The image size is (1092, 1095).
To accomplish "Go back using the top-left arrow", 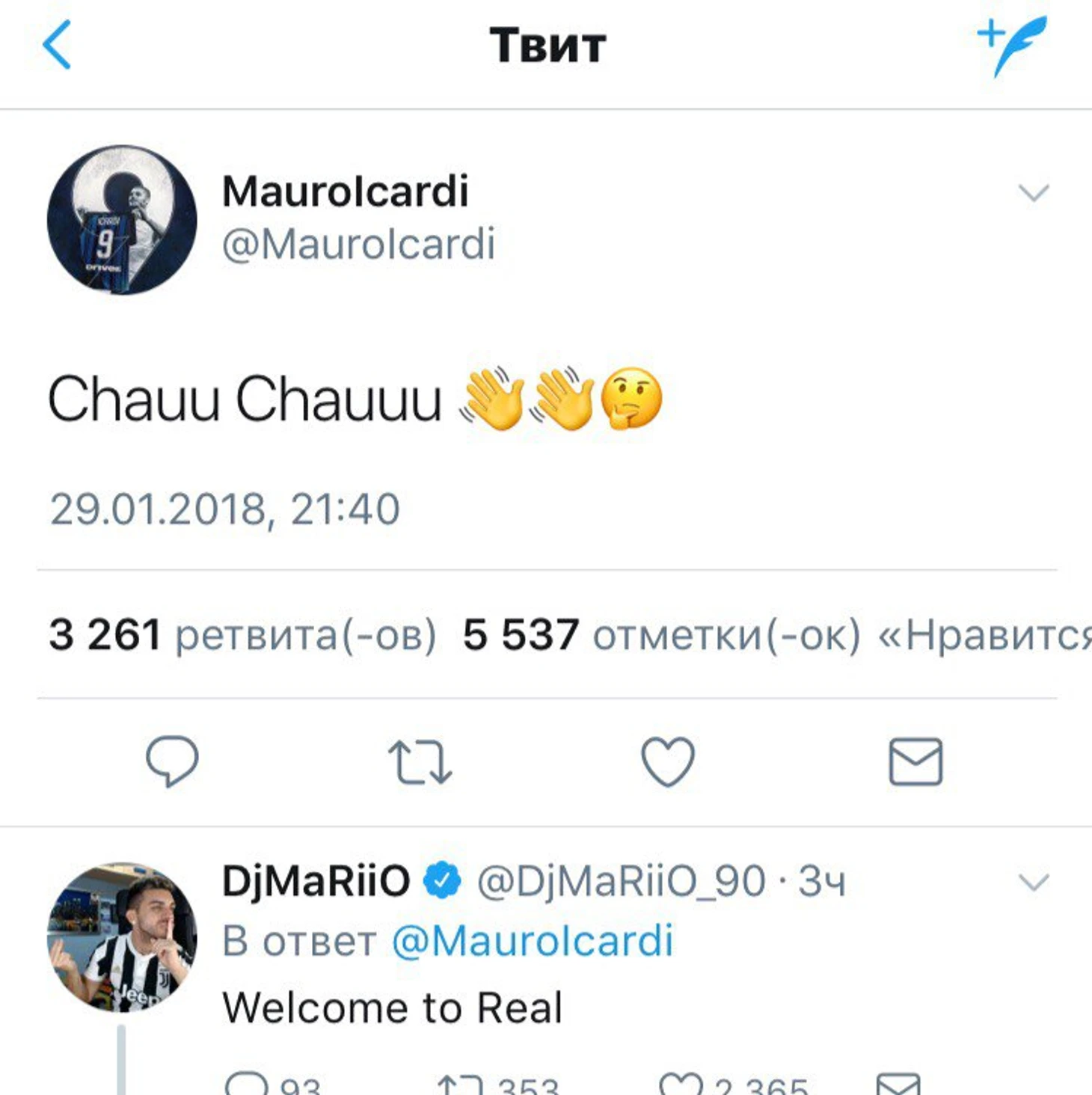I will tap(57, 45).
